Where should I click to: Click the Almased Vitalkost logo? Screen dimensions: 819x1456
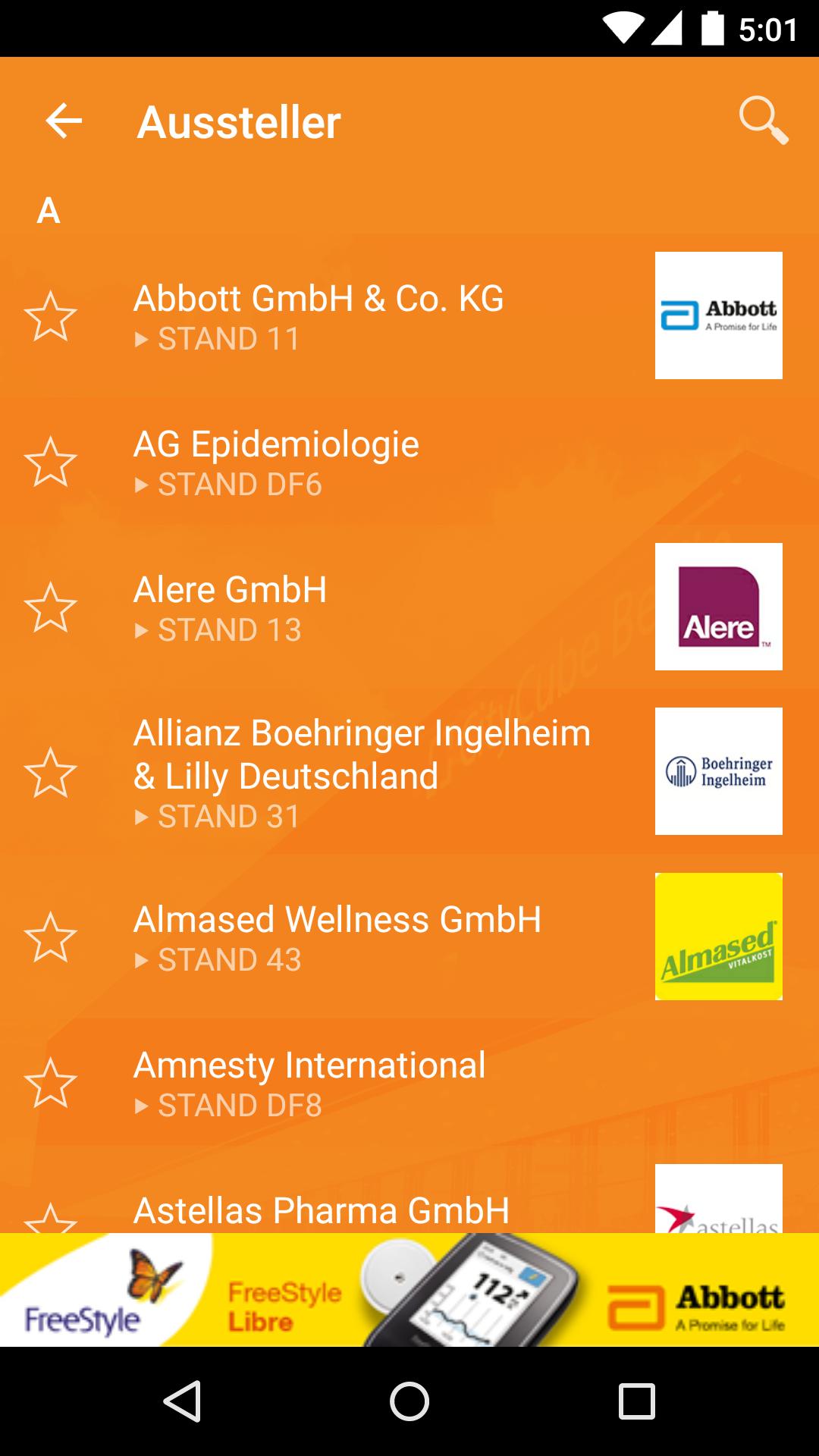pyautogui.click(x=718, y=934)
